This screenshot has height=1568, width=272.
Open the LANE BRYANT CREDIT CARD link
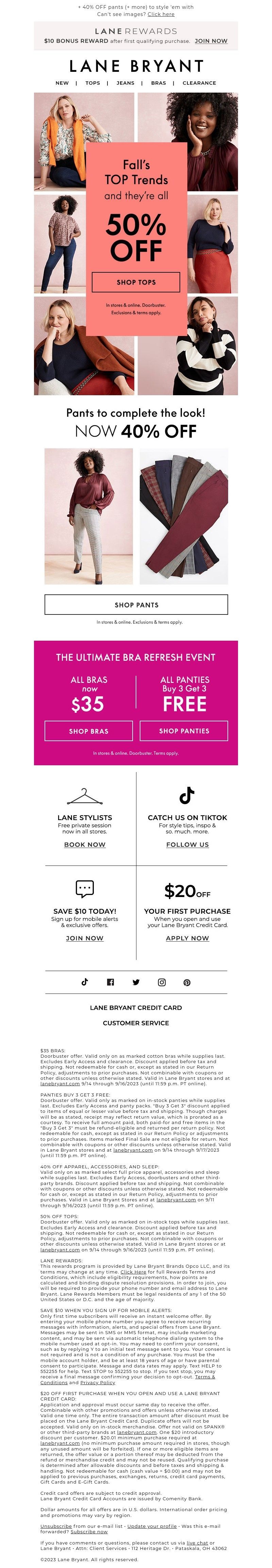point(136,1007)
